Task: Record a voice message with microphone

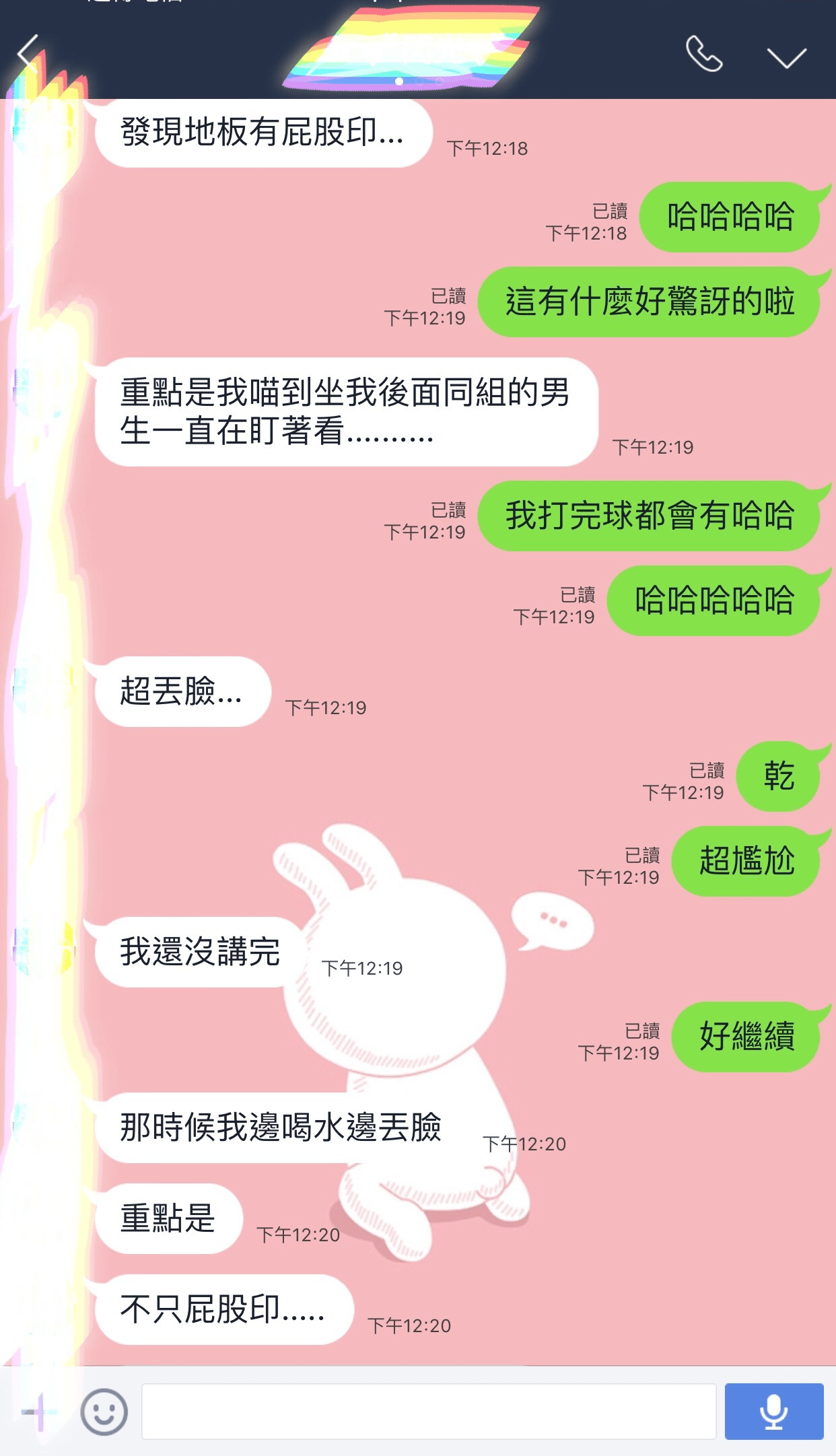Action: [x=773, y=1411]
